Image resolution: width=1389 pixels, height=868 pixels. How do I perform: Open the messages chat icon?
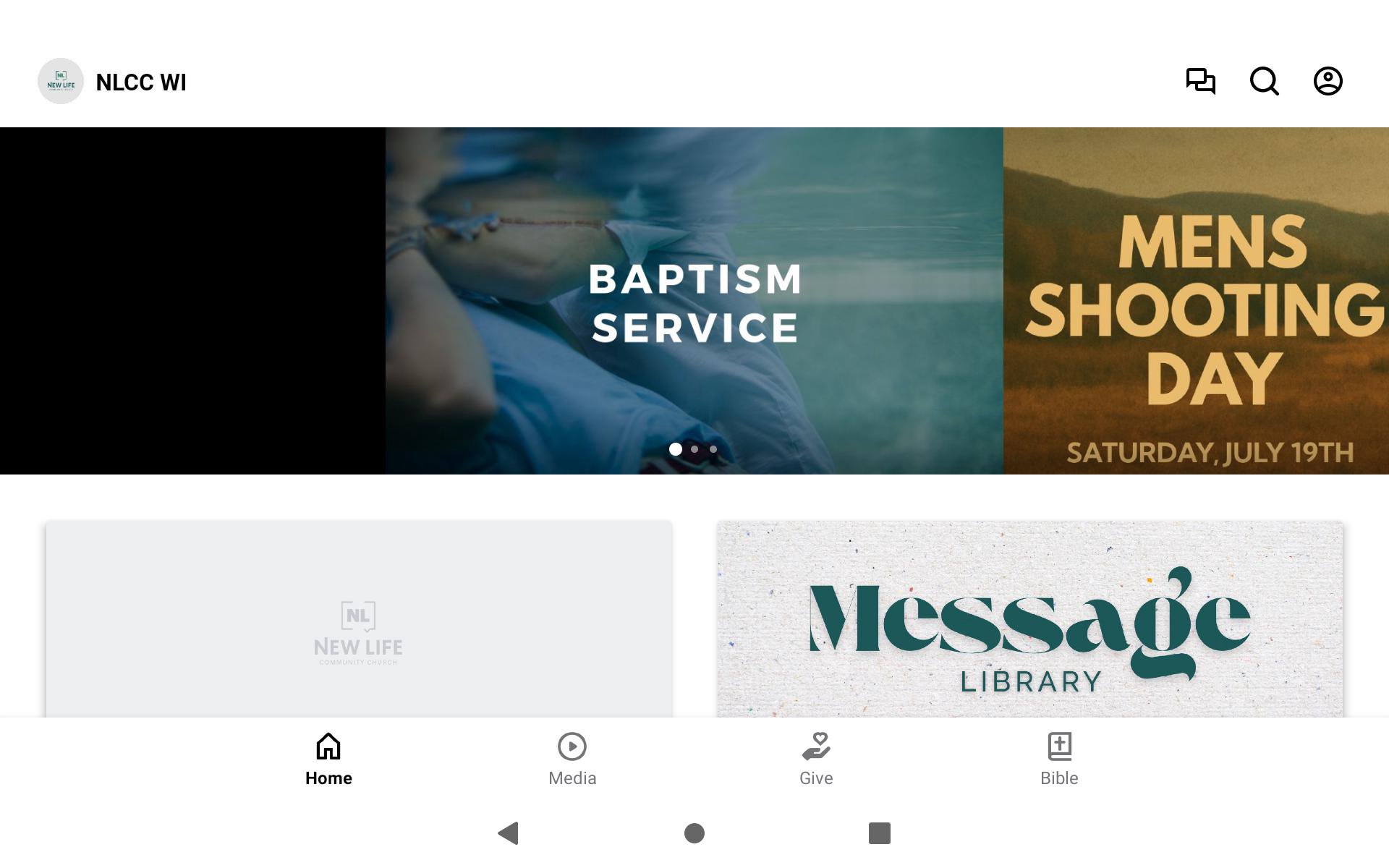coord(1200,81)
